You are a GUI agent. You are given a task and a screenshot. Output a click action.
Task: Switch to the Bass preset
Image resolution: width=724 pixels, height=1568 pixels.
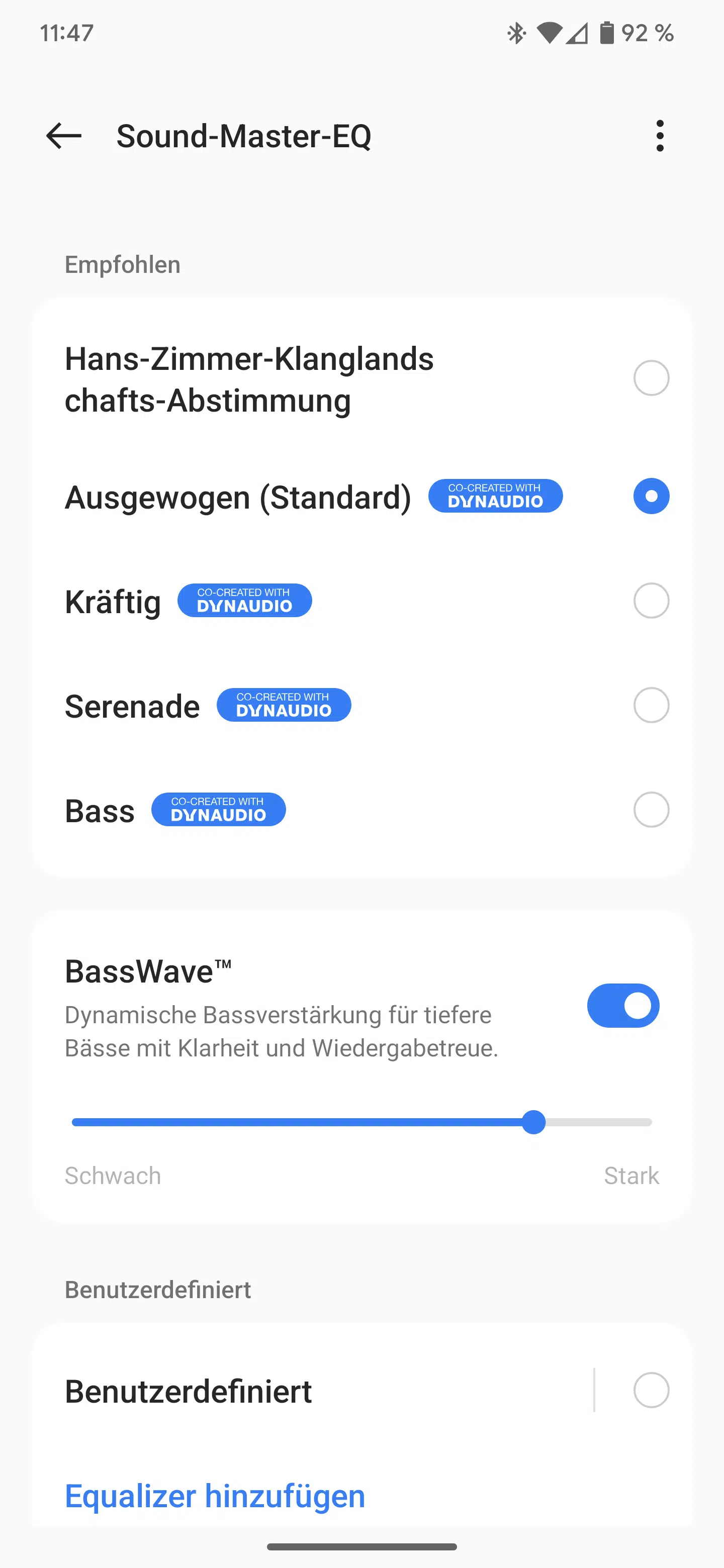(361, 810)
